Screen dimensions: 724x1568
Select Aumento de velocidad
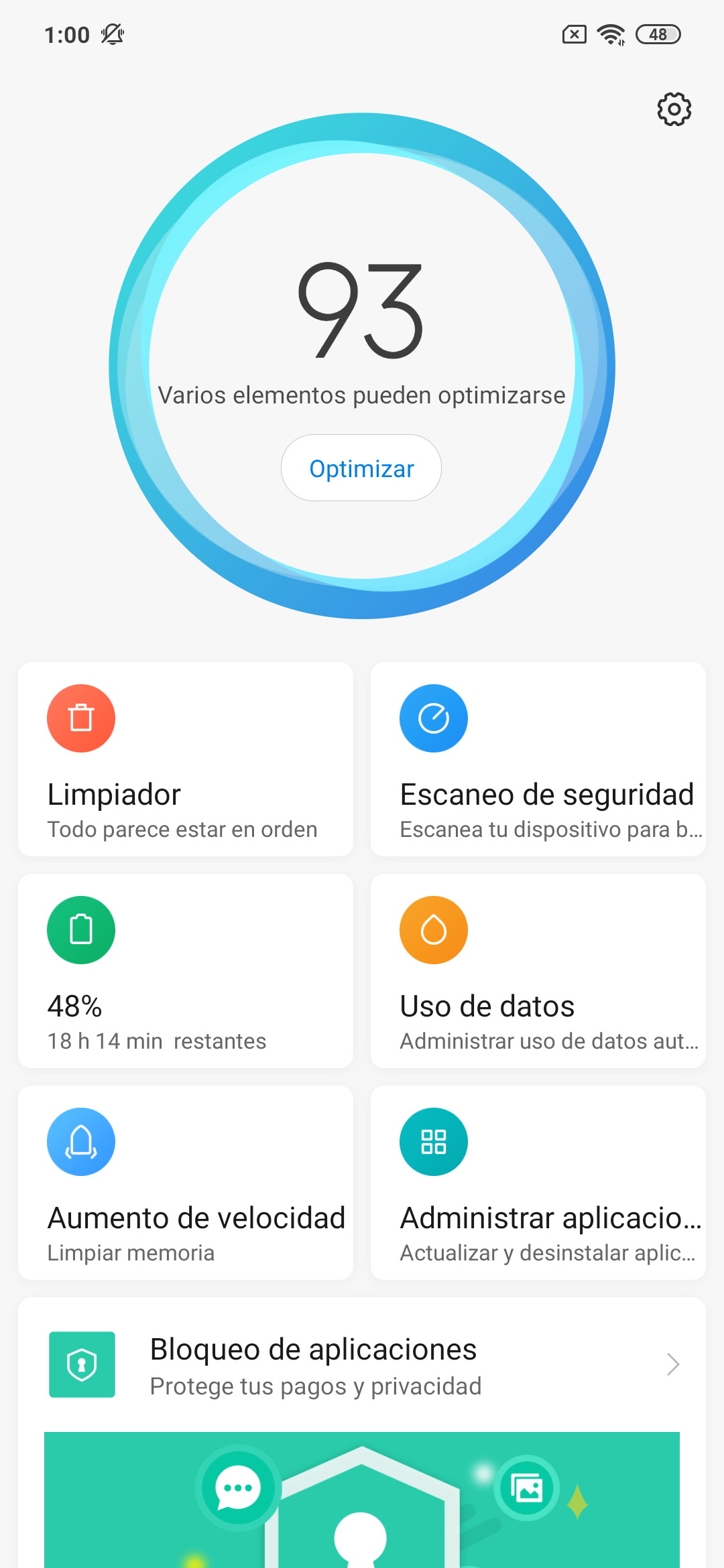pyautogui.click(x=186, y=1183)
